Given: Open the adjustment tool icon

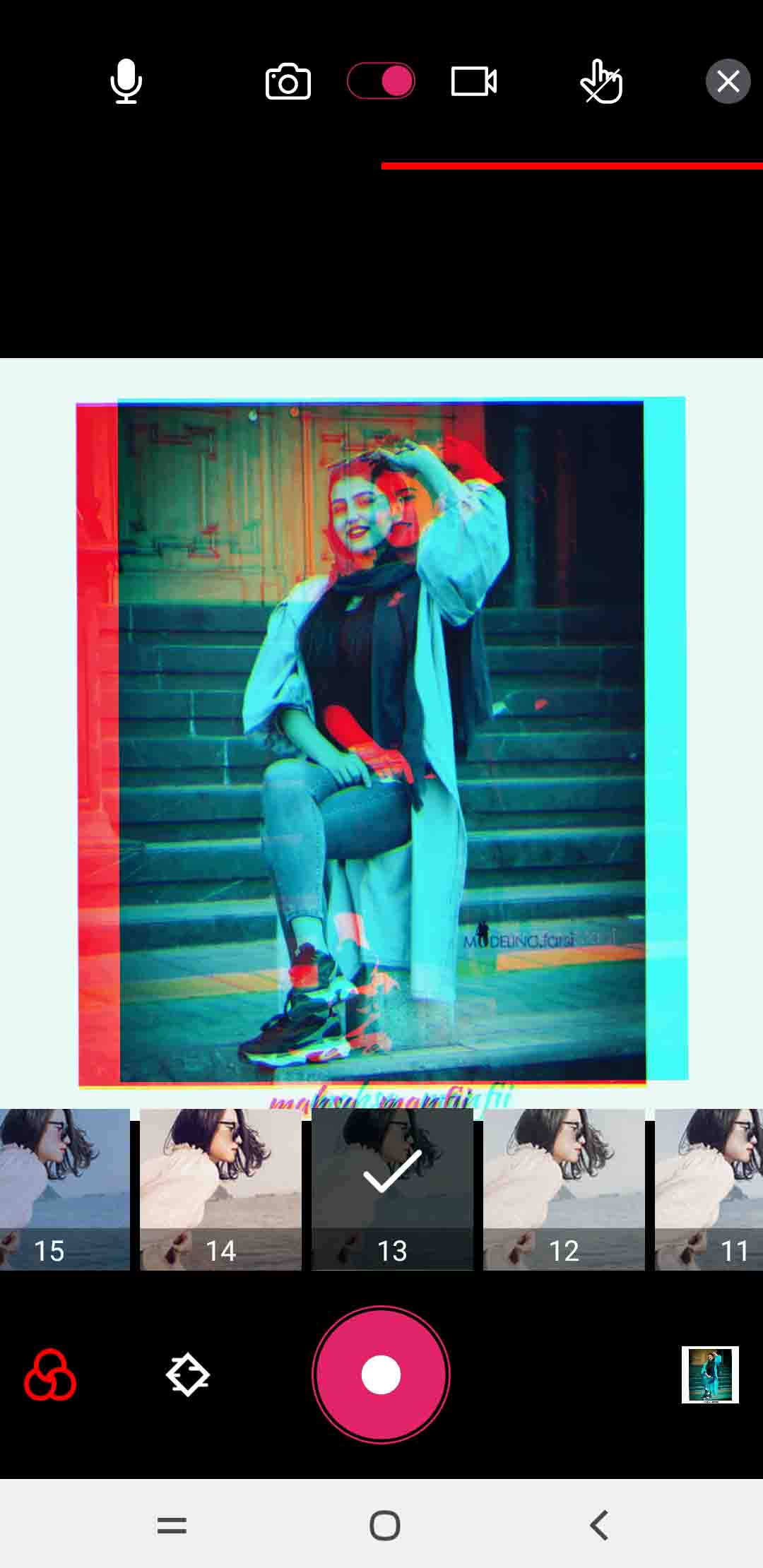Looking at the screenshot, I should 188,1375.
